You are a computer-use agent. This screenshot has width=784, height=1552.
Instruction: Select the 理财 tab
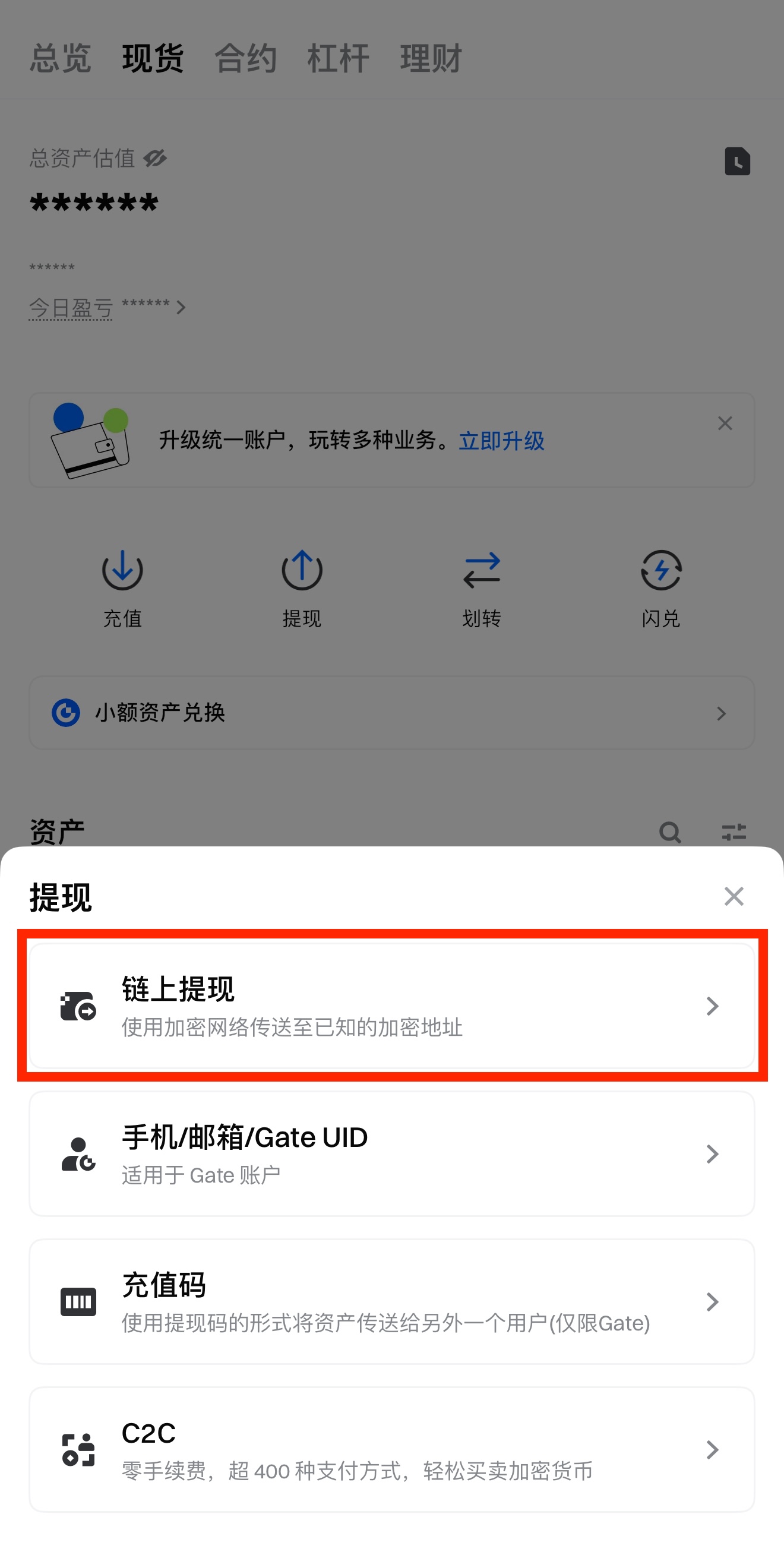coord(429,58)
